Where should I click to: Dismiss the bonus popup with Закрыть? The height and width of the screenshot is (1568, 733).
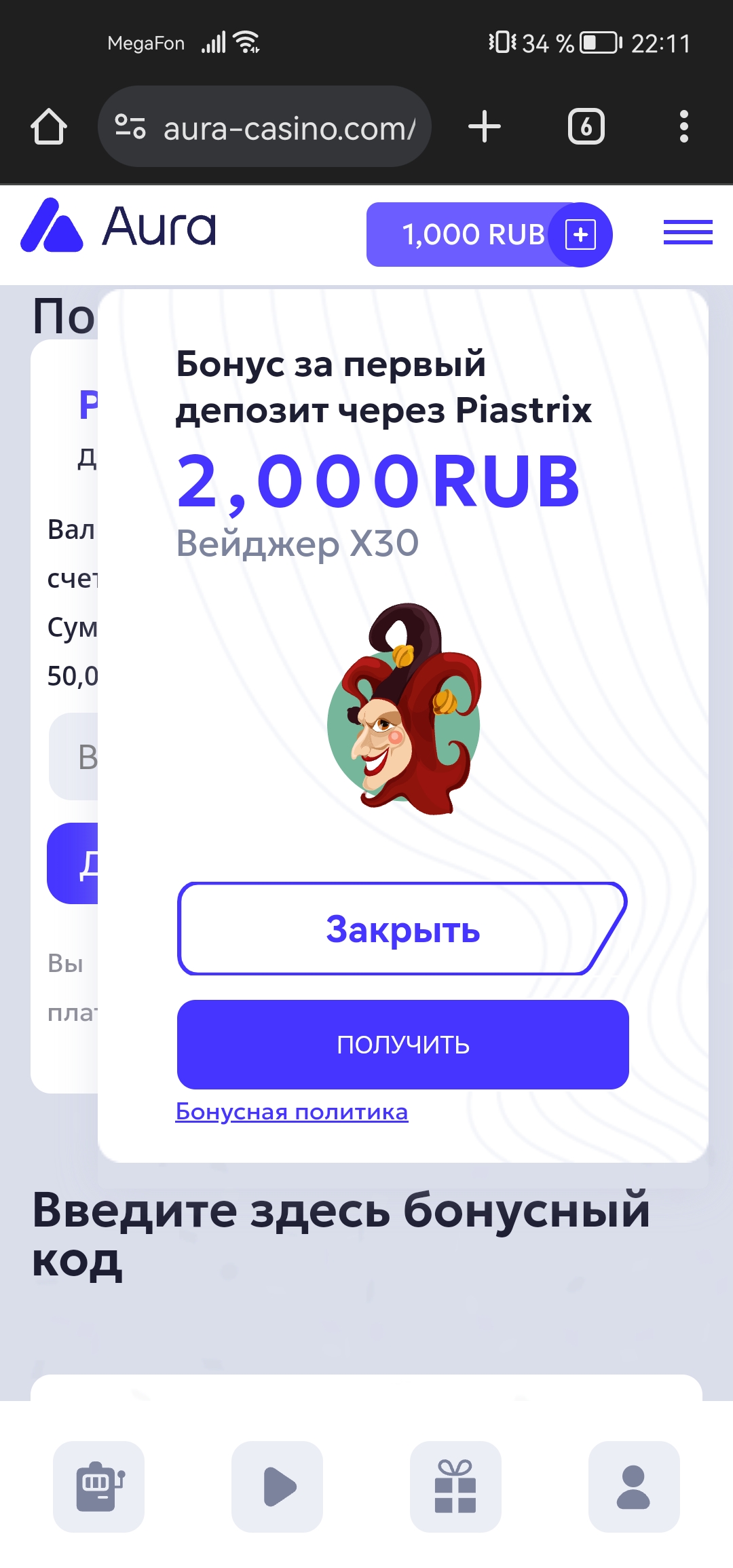(402, 929)
